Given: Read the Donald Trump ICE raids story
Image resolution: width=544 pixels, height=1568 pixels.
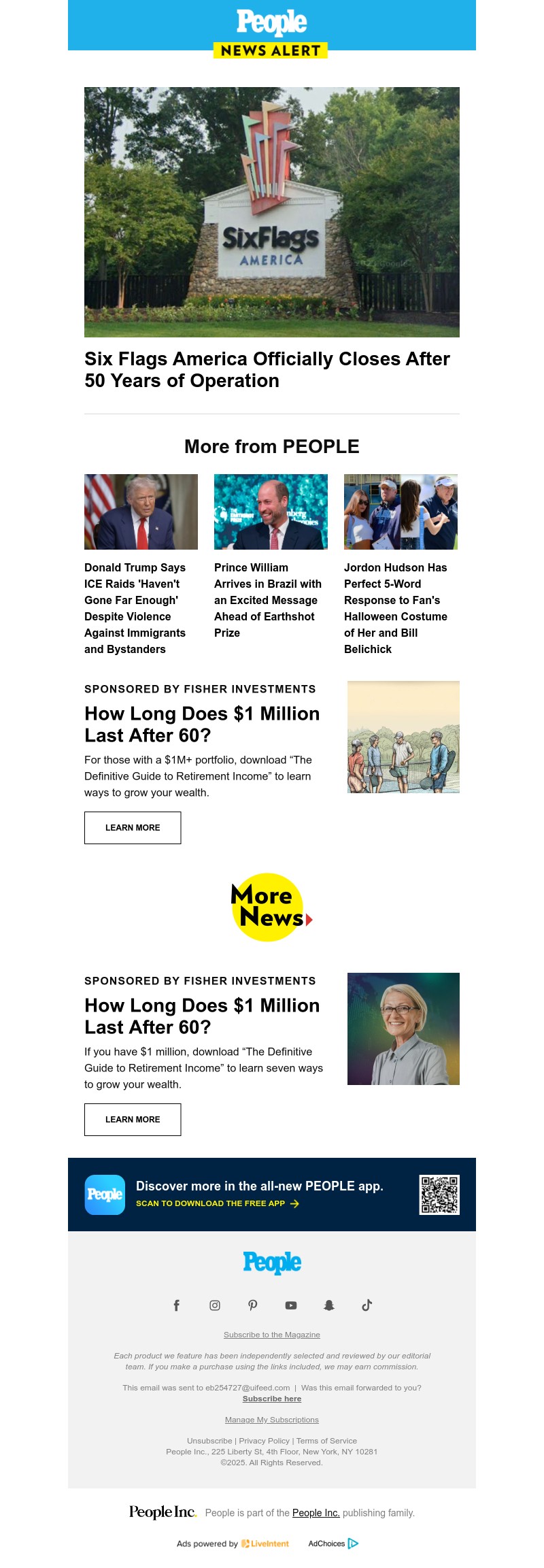Looking at the screenshot, I should coord(135,607).
